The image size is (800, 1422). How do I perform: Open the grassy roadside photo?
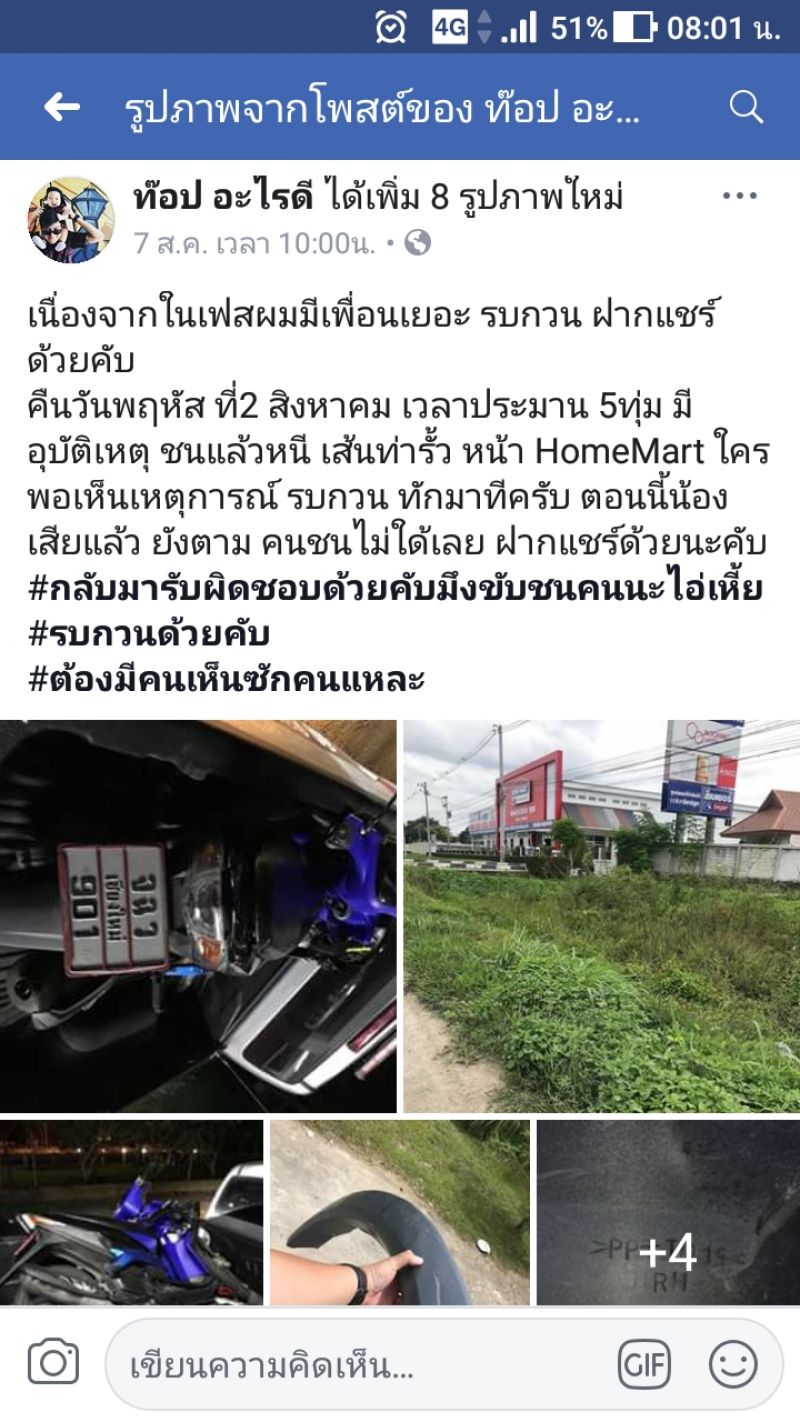(x=601, y=916)
